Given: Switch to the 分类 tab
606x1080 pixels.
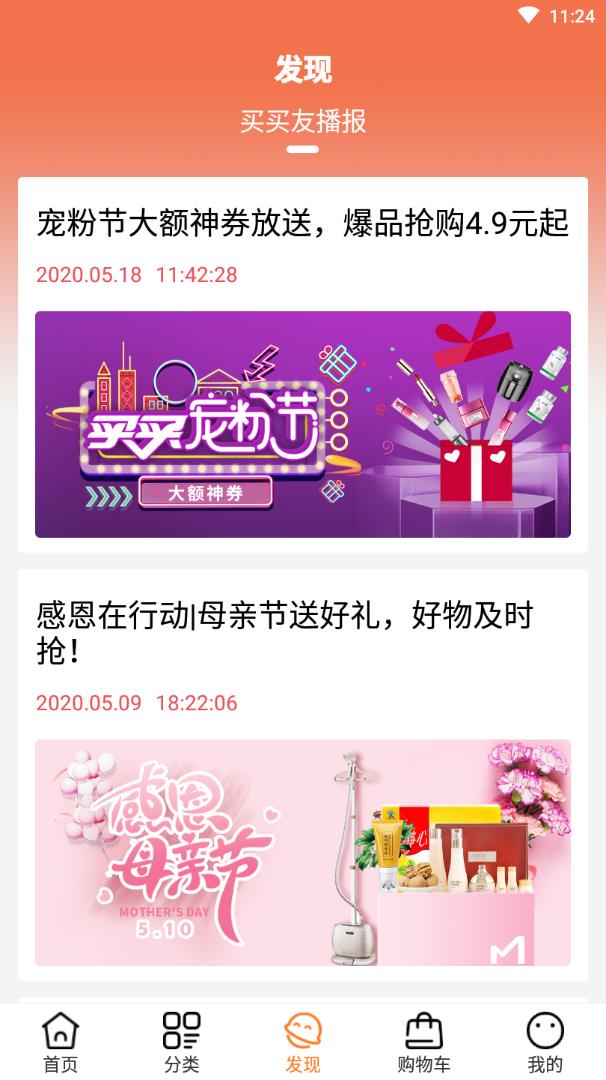Looking at the screenshot, I should point(181,1042).
